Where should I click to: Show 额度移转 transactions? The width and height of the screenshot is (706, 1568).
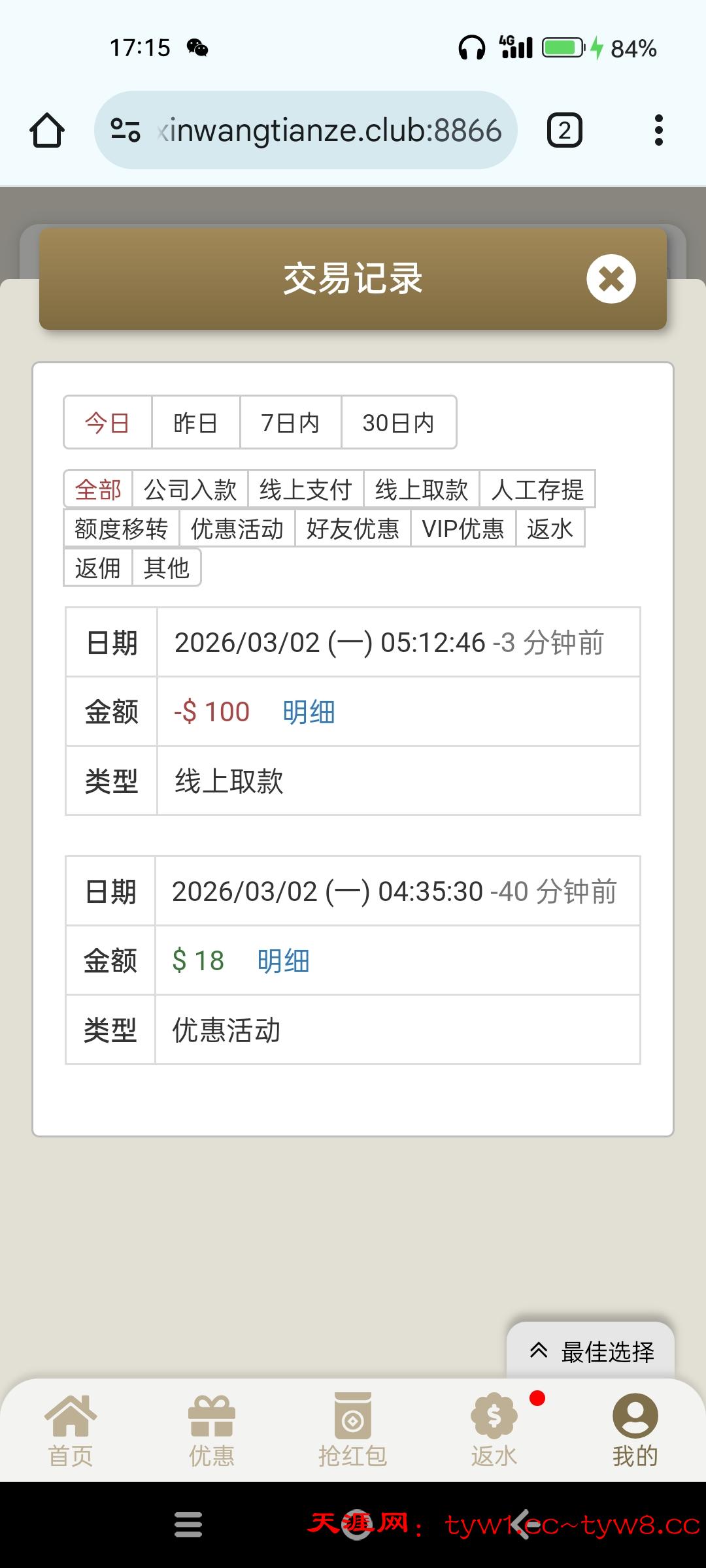click(121, 529)
